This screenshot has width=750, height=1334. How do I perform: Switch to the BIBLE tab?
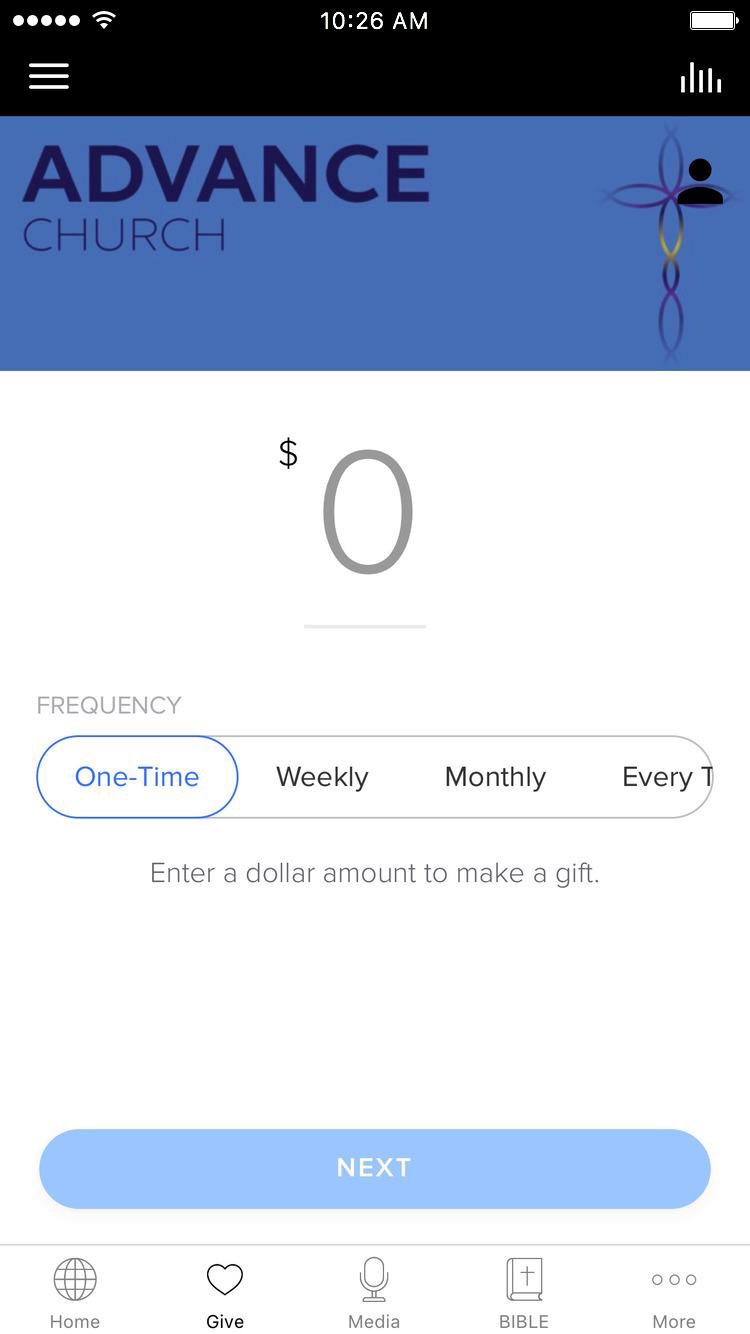point(524,1293)
